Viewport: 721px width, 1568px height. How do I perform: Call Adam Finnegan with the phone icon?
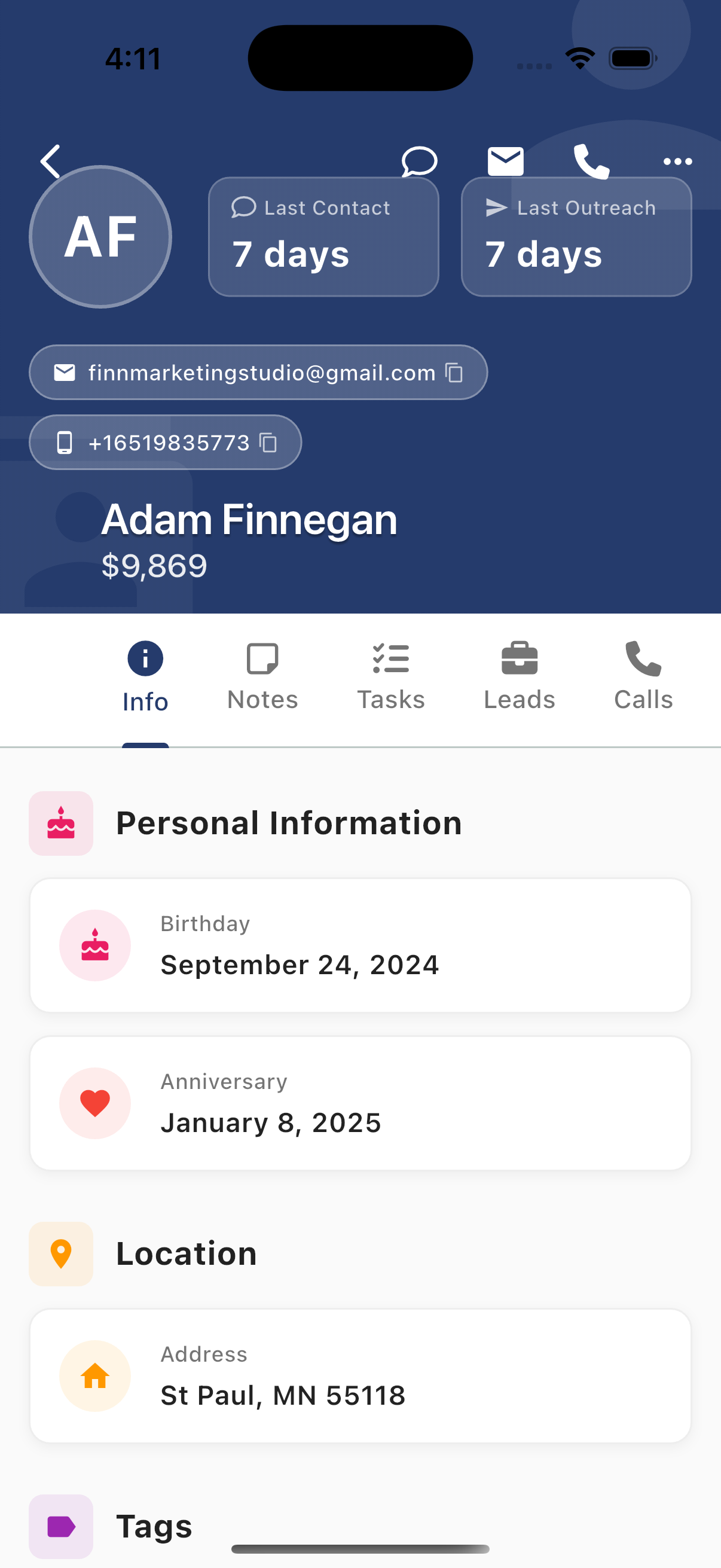tap(591, 161)
